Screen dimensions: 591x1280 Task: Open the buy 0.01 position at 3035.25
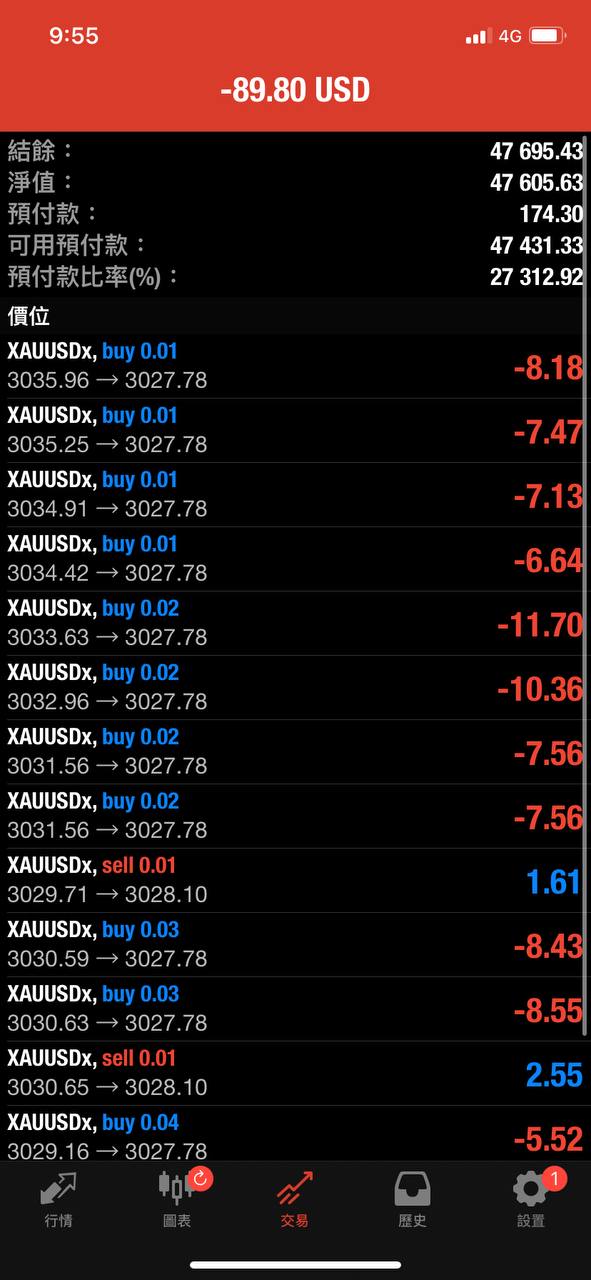coord(295,430)
